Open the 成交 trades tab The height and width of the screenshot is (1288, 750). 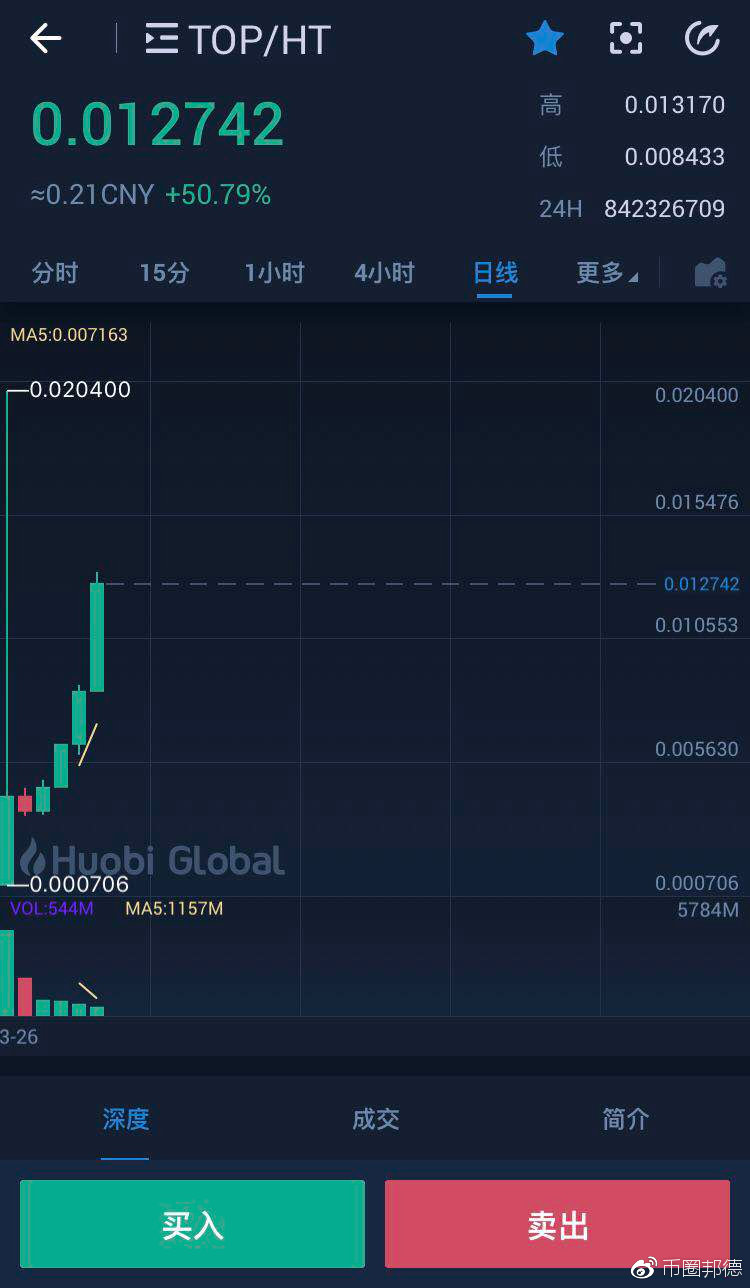[x=376, y=1119]
